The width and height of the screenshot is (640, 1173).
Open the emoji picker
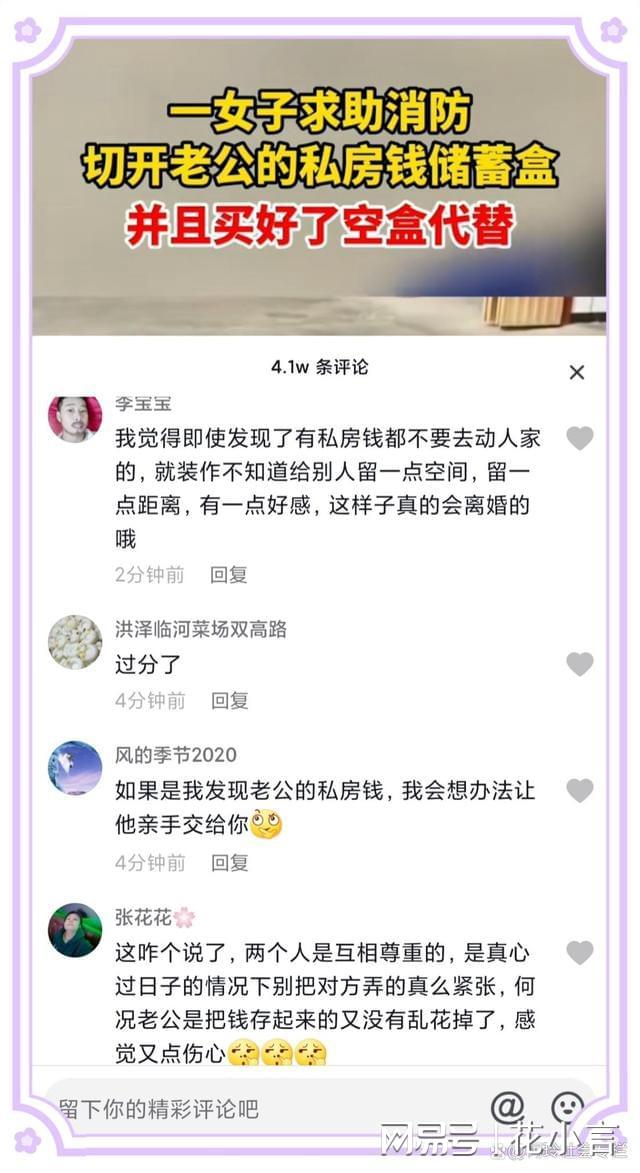coord(567,1107)
